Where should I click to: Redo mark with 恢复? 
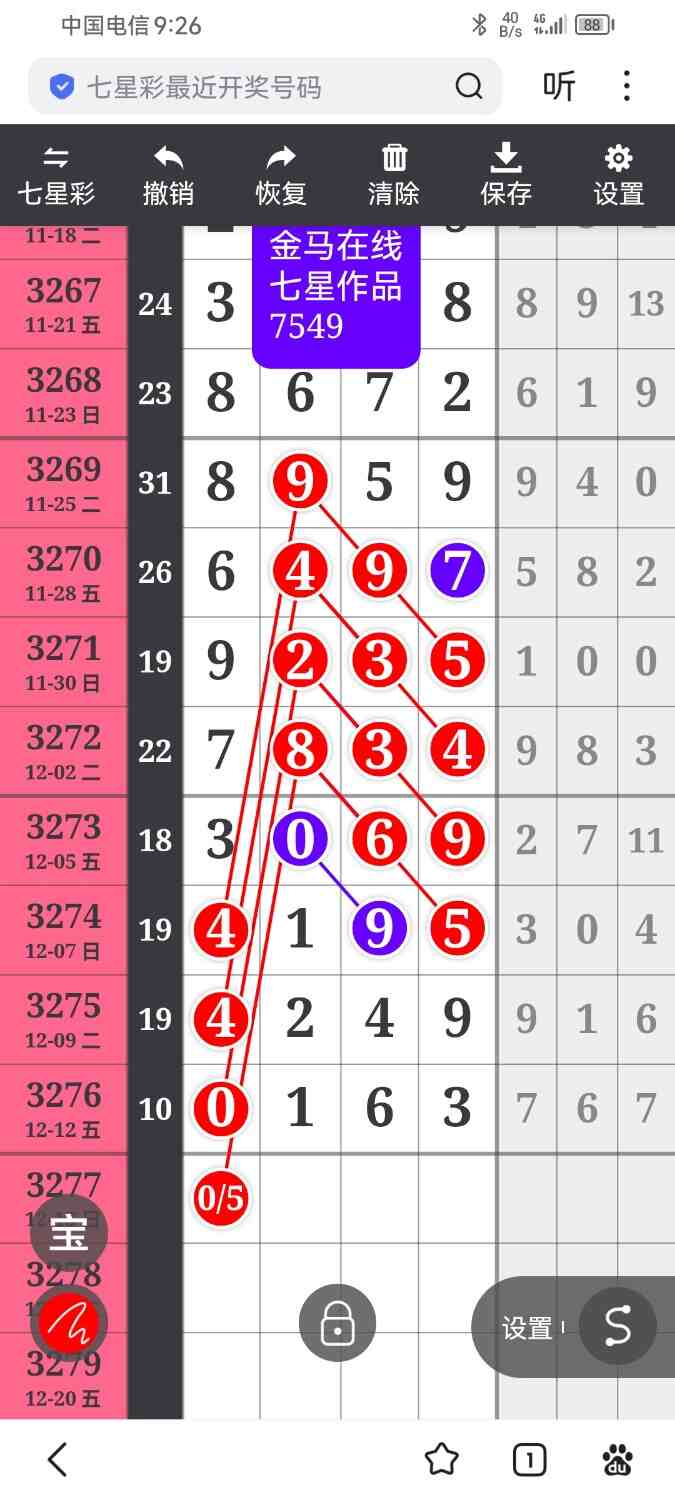(x=281, y=175)
